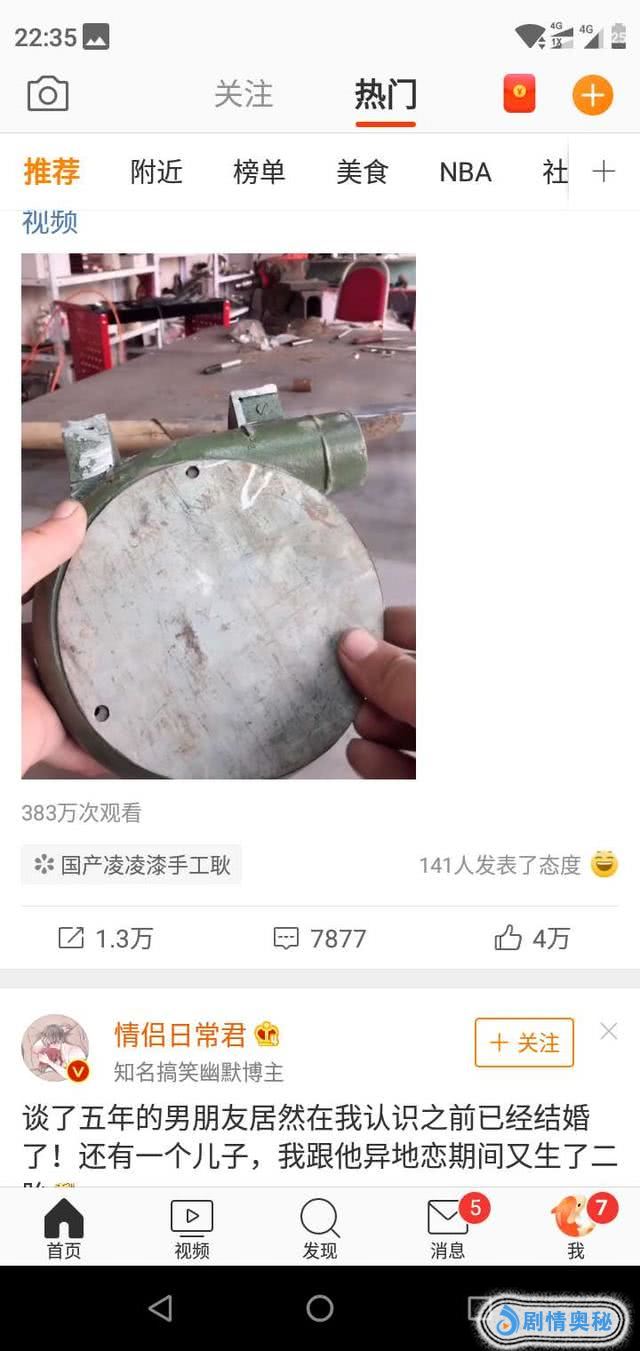The height and width of the screenshot is (1351, 640).
Task: Open the 情侣日常君 profile avatar
Action: [55, 1048]
